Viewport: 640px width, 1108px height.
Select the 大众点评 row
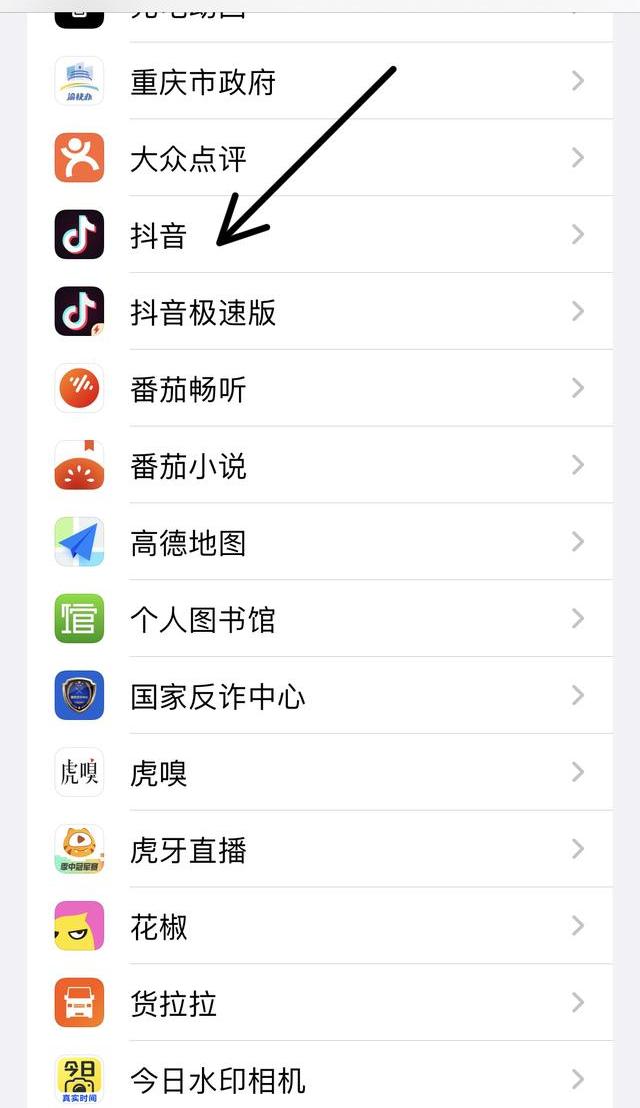[188, 159]
